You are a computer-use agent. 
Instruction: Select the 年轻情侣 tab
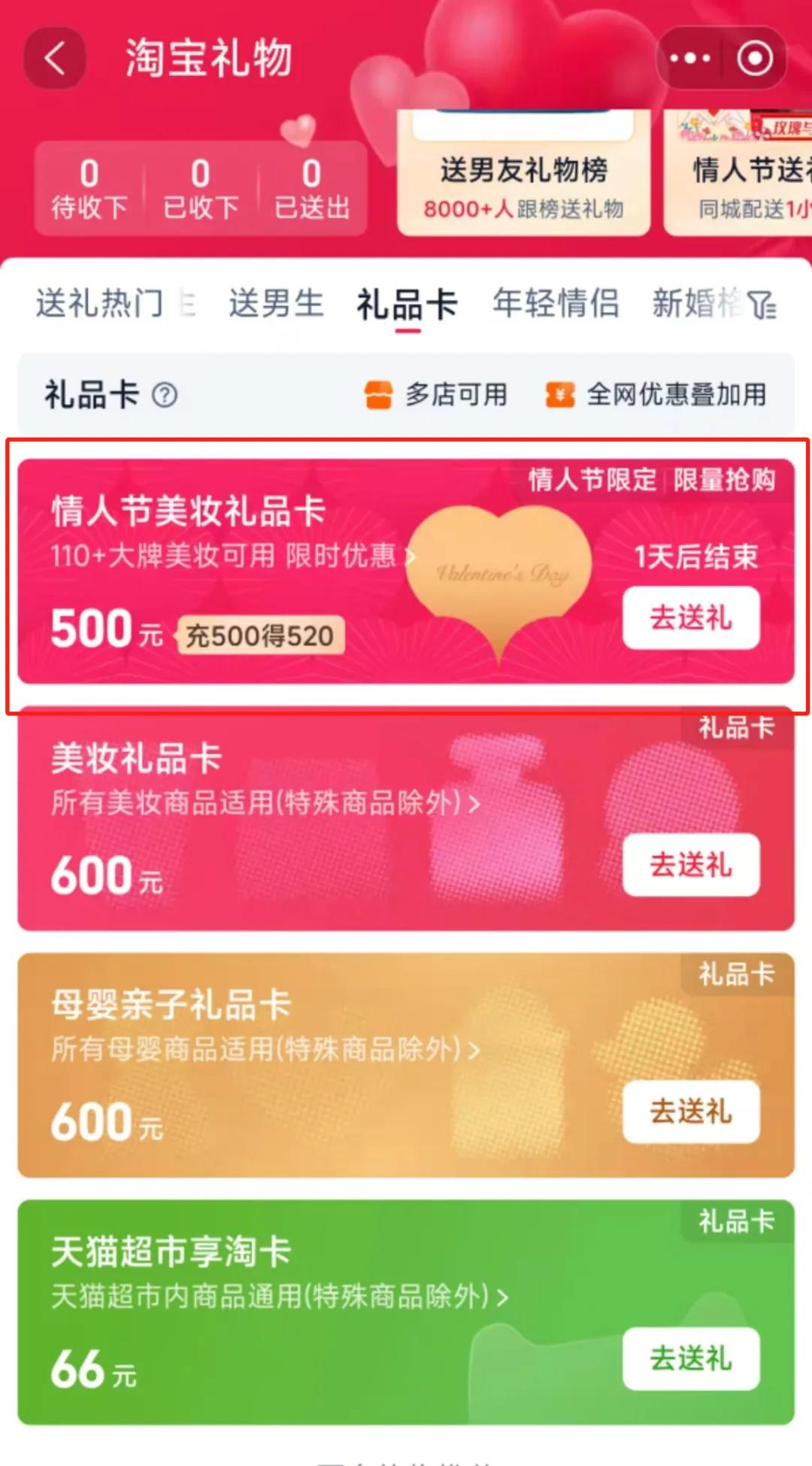pyautogui.click(x=556, y=304)
